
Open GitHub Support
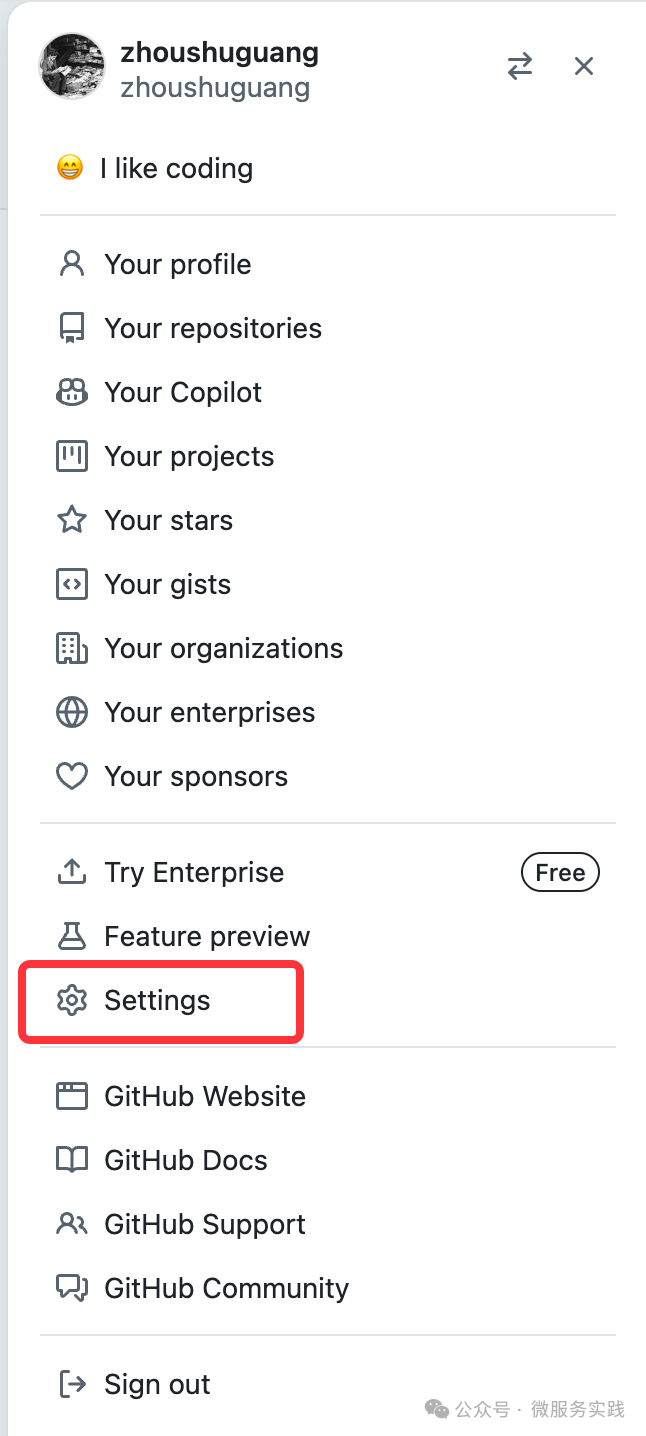click(328, 1224)
